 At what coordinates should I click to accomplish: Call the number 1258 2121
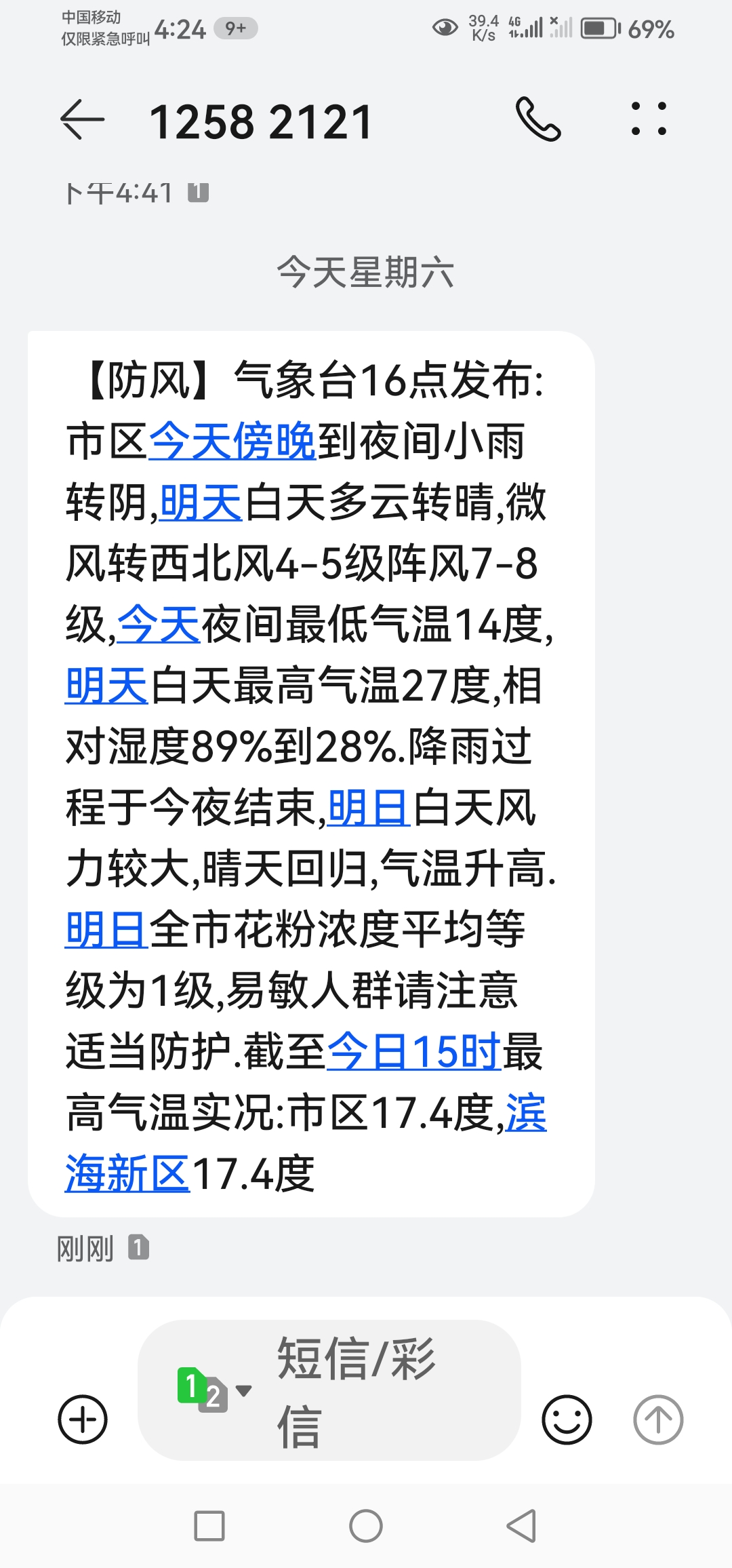[x=538, y=119]
